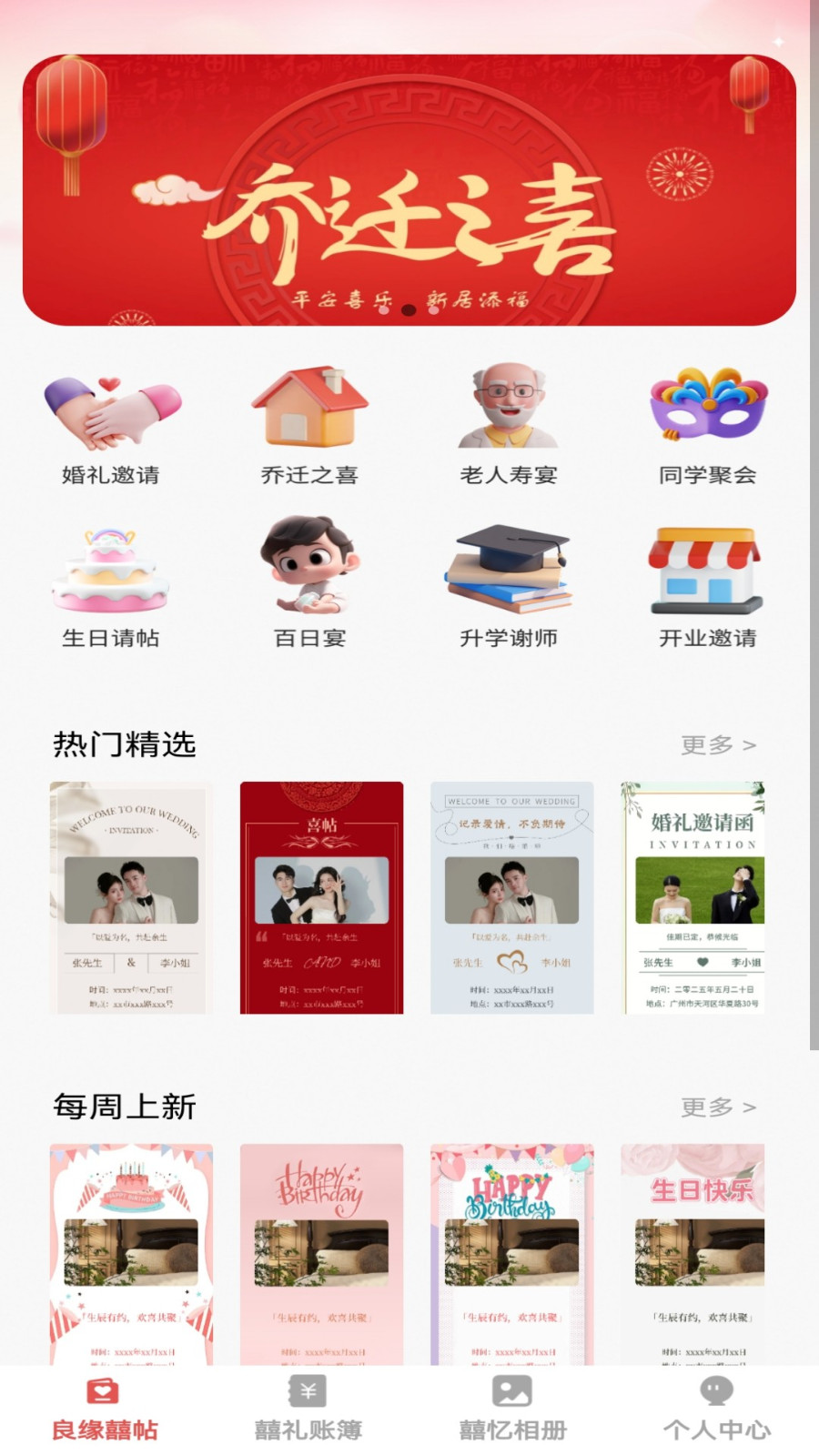The height and width of the screenshot is (1456, 819).
Task: Open 婚礼邀请 category
Action: pyautogui.click(x=111, y=424)
